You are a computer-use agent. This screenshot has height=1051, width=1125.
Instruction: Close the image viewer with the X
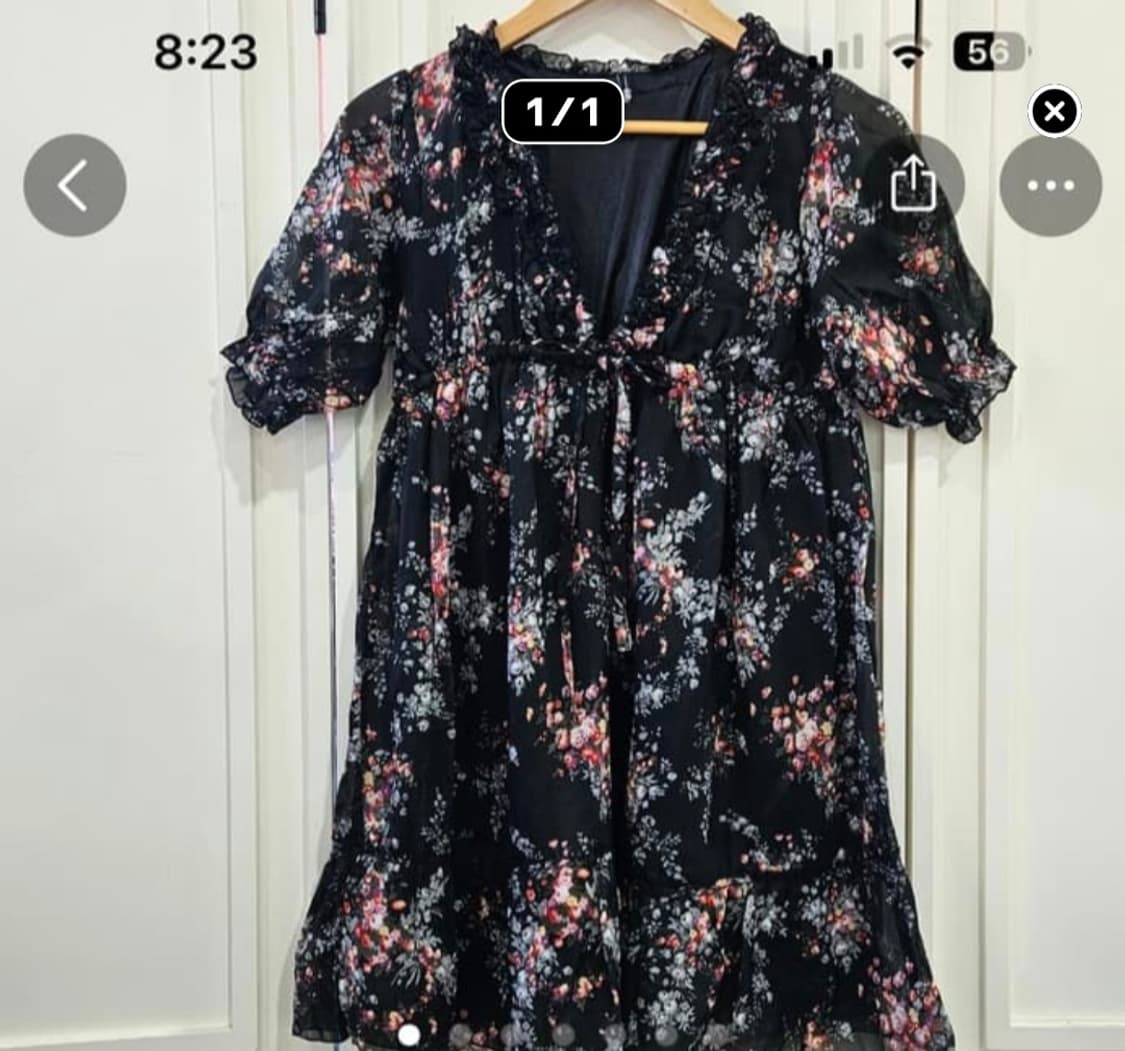1054,112
